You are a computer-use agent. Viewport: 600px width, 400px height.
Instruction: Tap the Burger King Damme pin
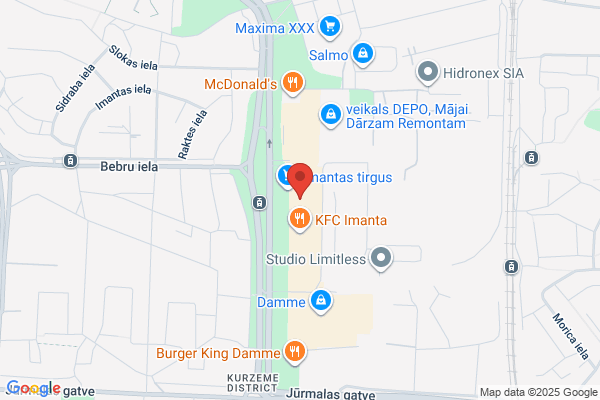click(x=295, y=352)
